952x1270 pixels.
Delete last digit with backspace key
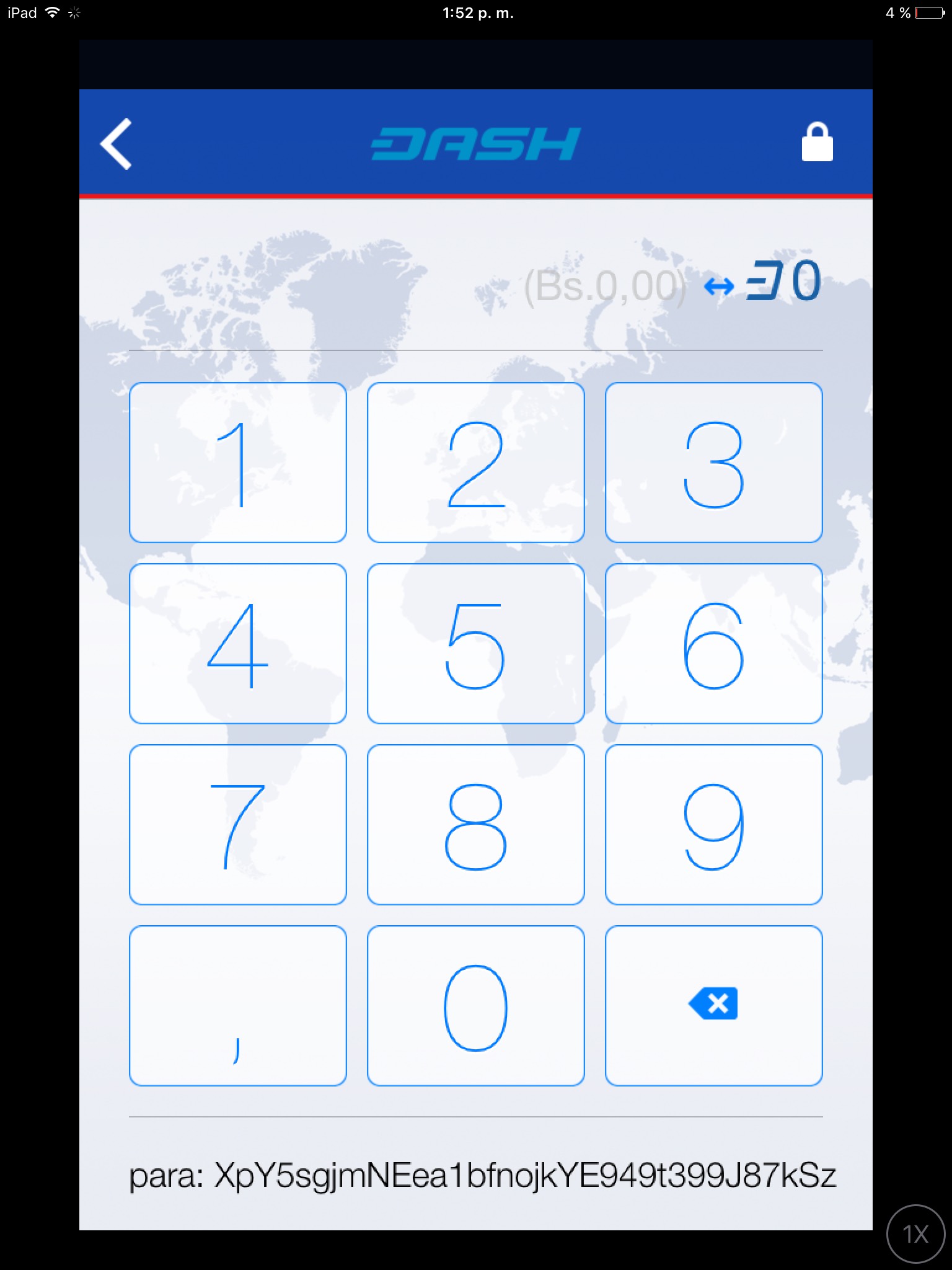click(x=713, y=1006)
